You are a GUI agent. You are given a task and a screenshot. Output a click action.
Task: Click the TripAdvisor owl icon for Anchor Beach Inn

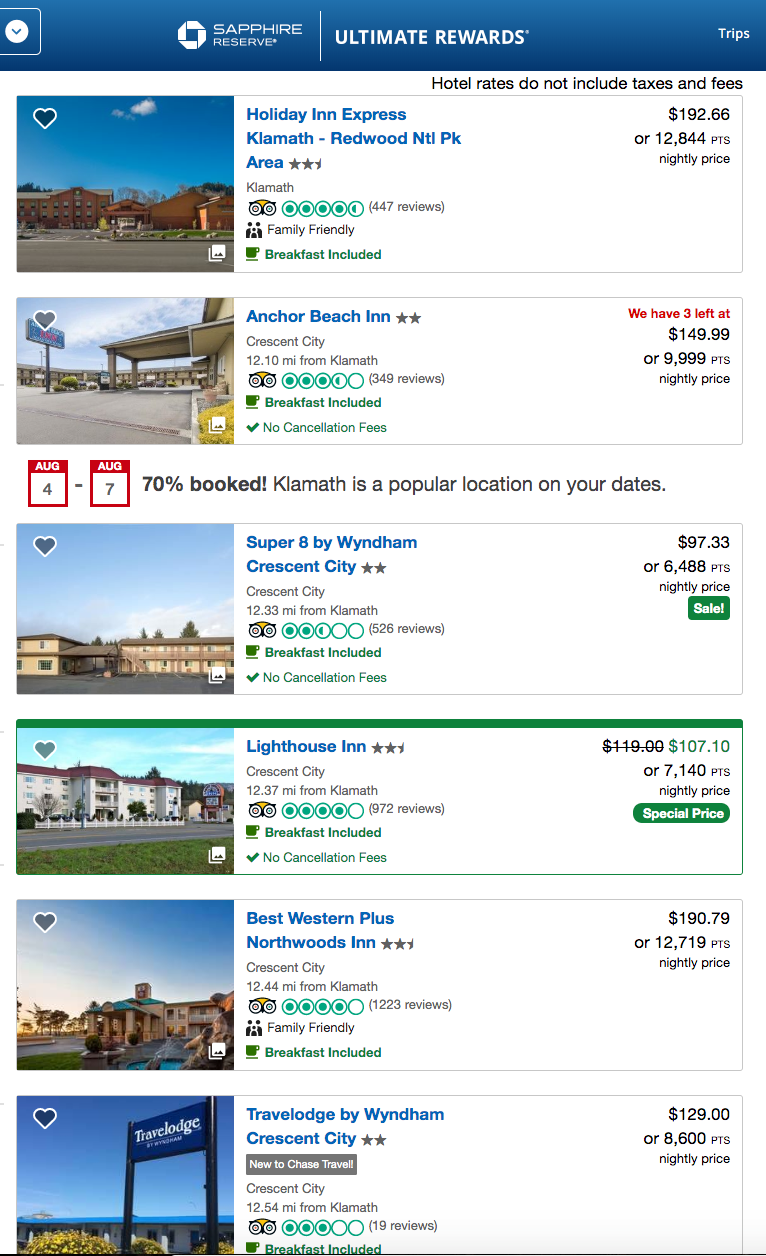tap(259, 379)
